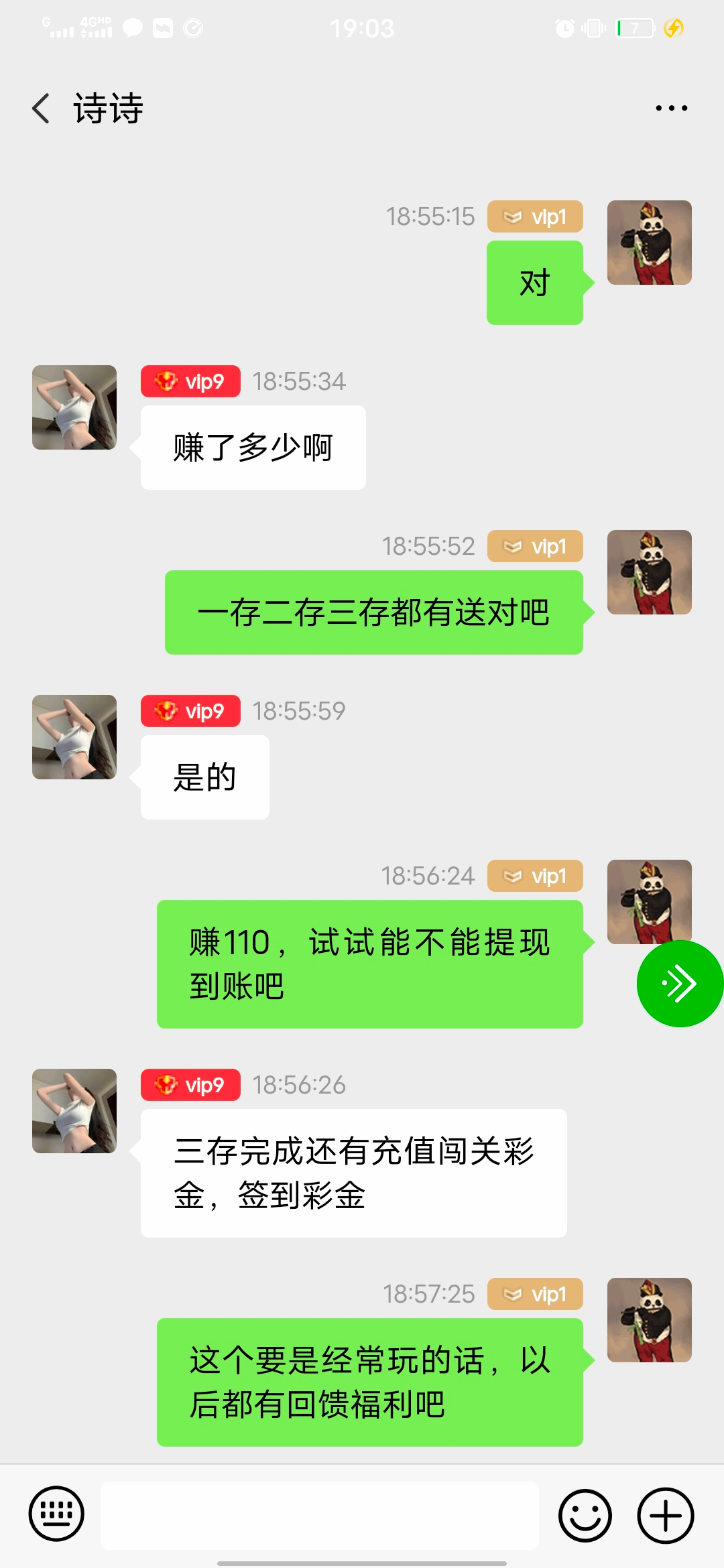This screenshot has height=1568, width=724.
Task: Open 诗诗's profile avatar photo
Action: (x=74, y=406)
